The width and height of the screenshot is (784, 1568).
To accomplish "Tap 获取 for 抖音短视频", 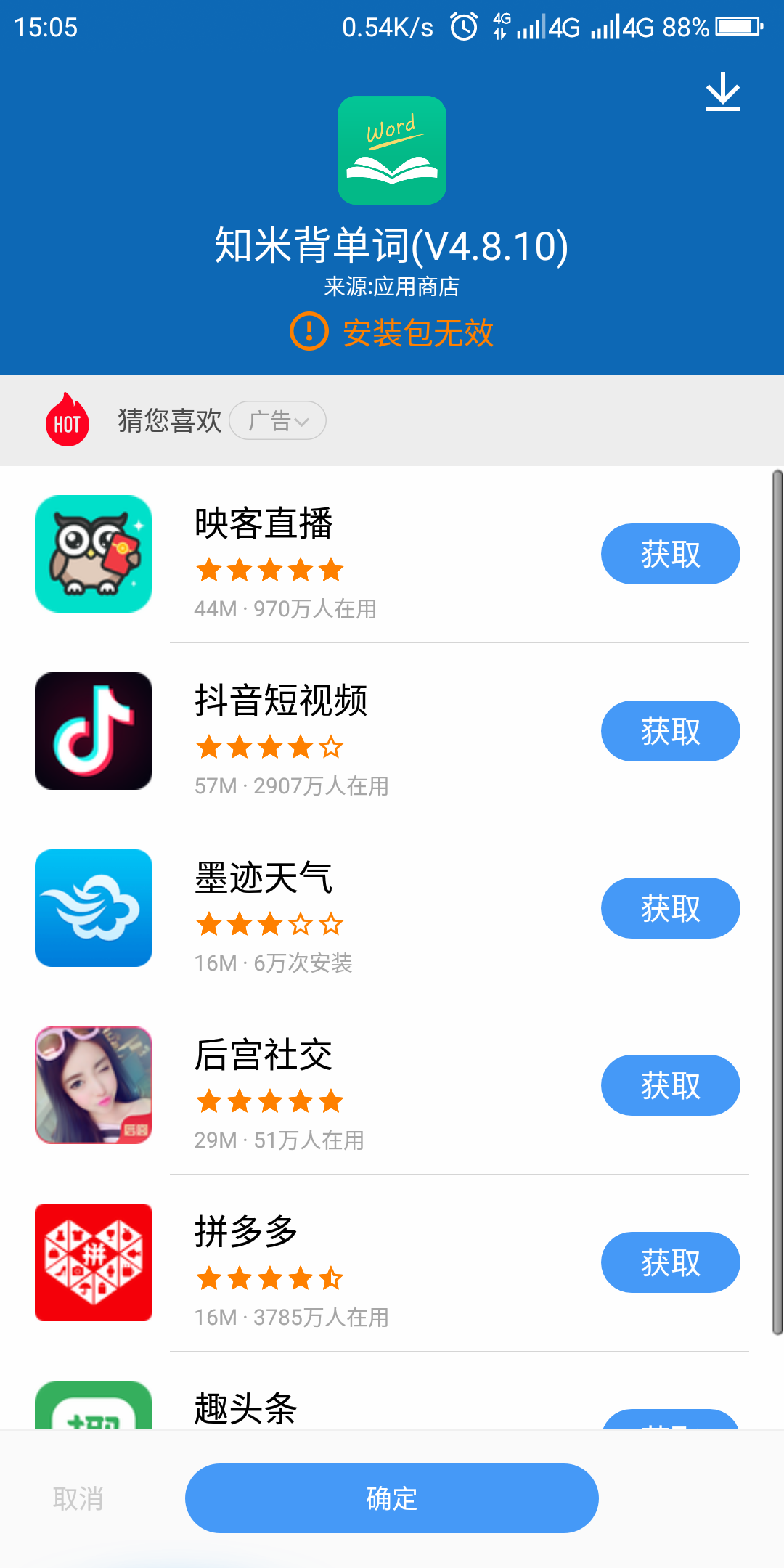I will pos(670,731).
